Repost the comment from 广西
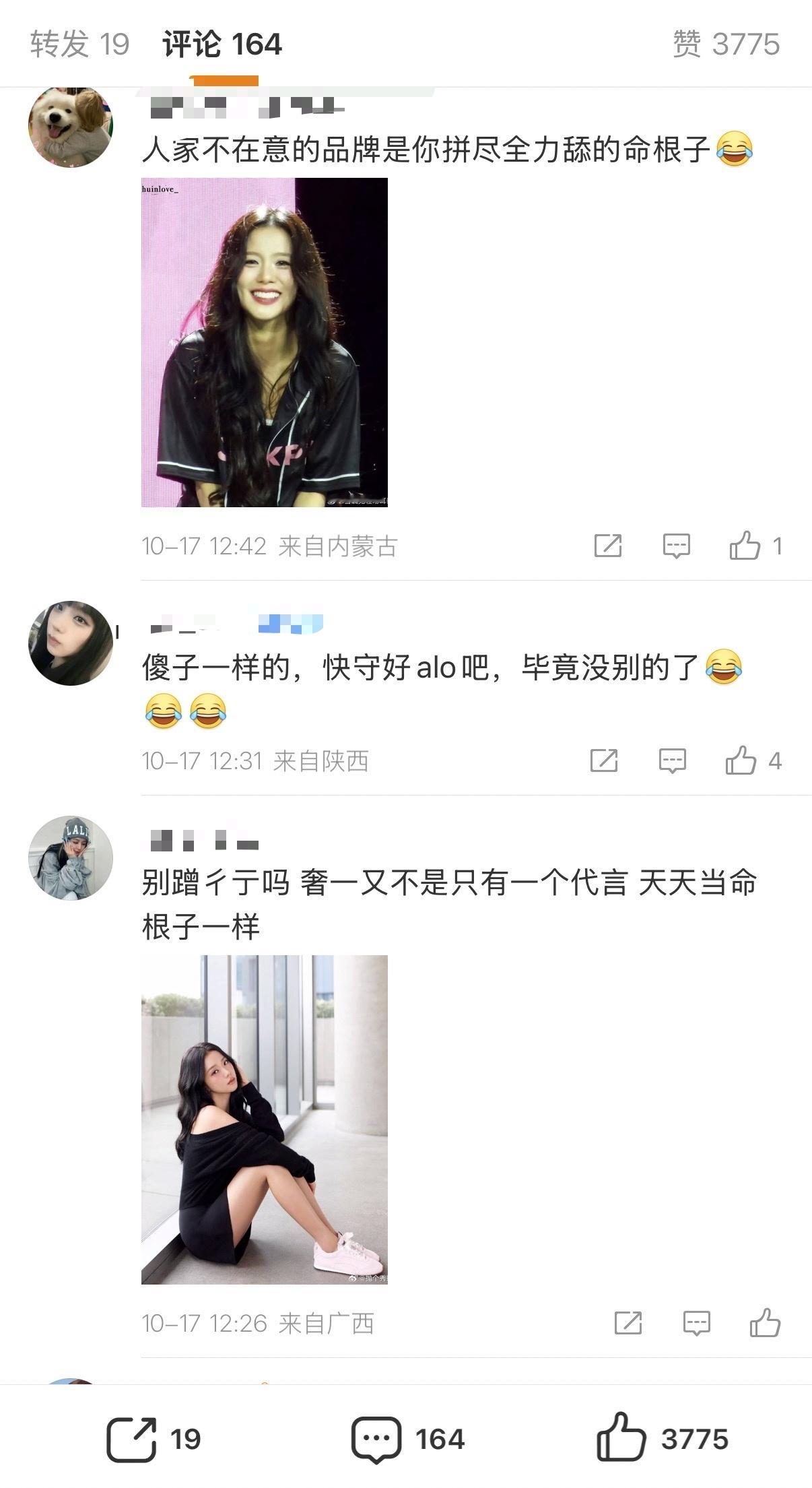812x1488 pixels. 628,1324
